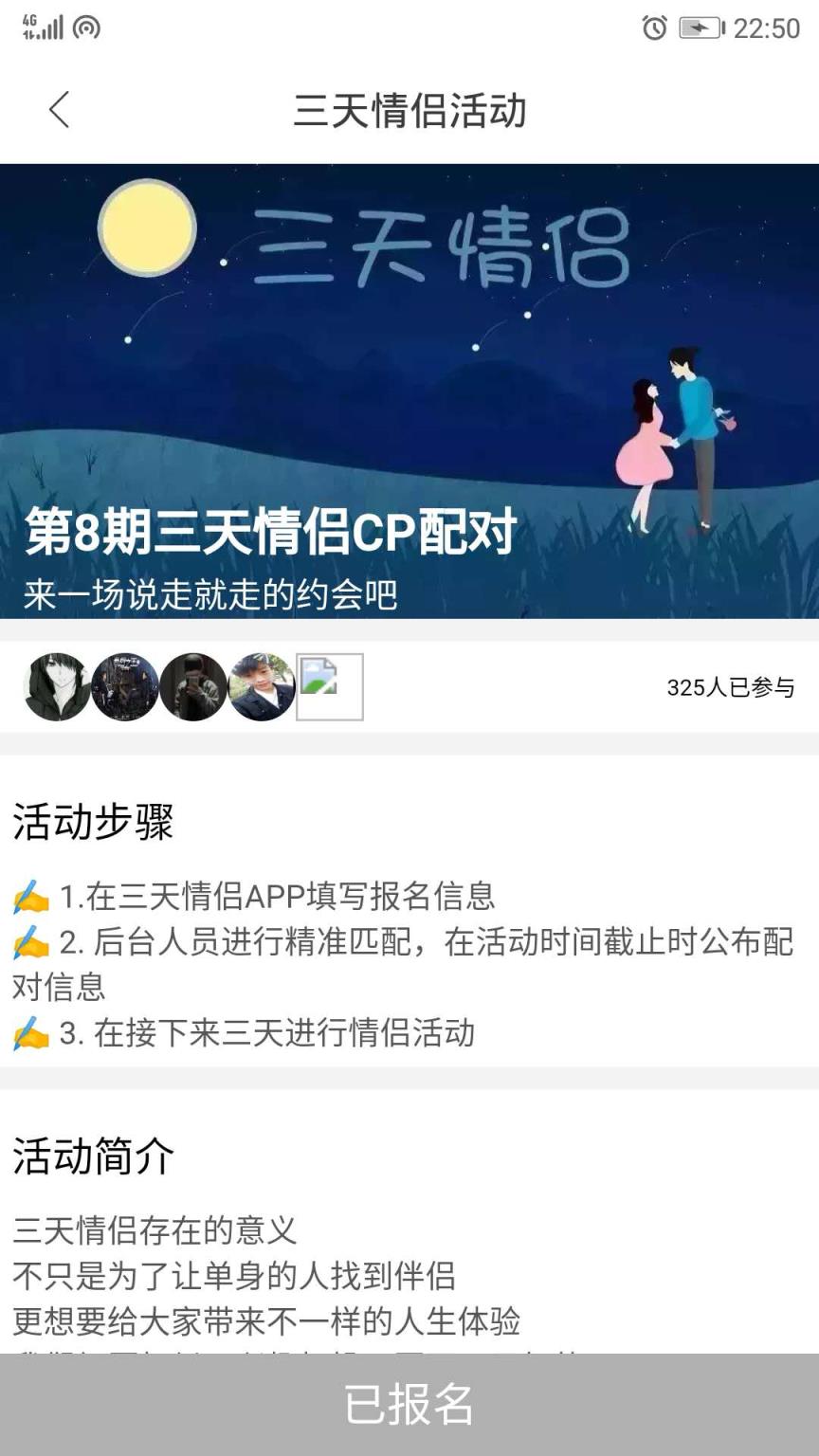Viewport: 819px width, 1456px height.
Task: Tap the fourth participant avatar photo
Action: click(x=262, y=687)
